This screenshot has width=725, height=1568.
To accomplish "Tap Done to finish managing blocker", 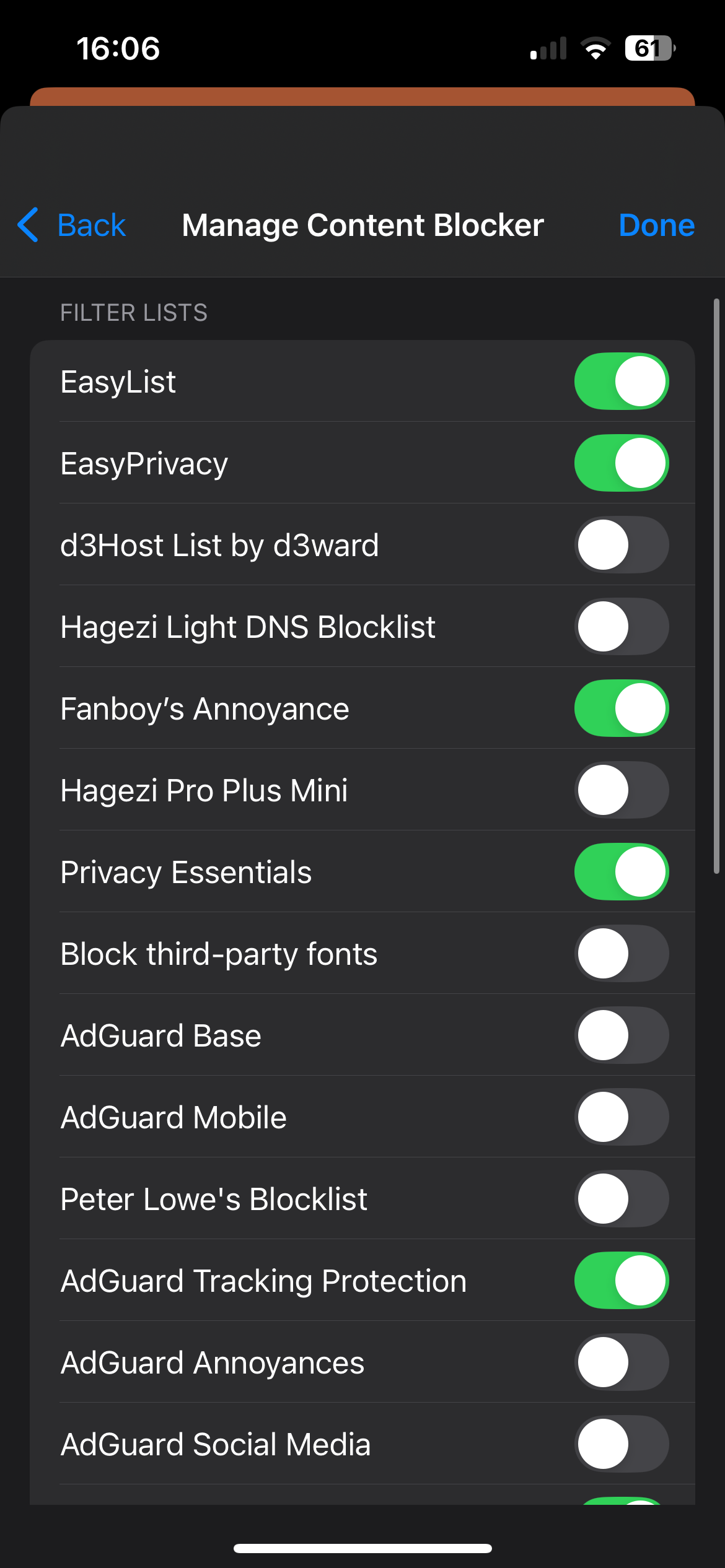I will pos(656,225).
